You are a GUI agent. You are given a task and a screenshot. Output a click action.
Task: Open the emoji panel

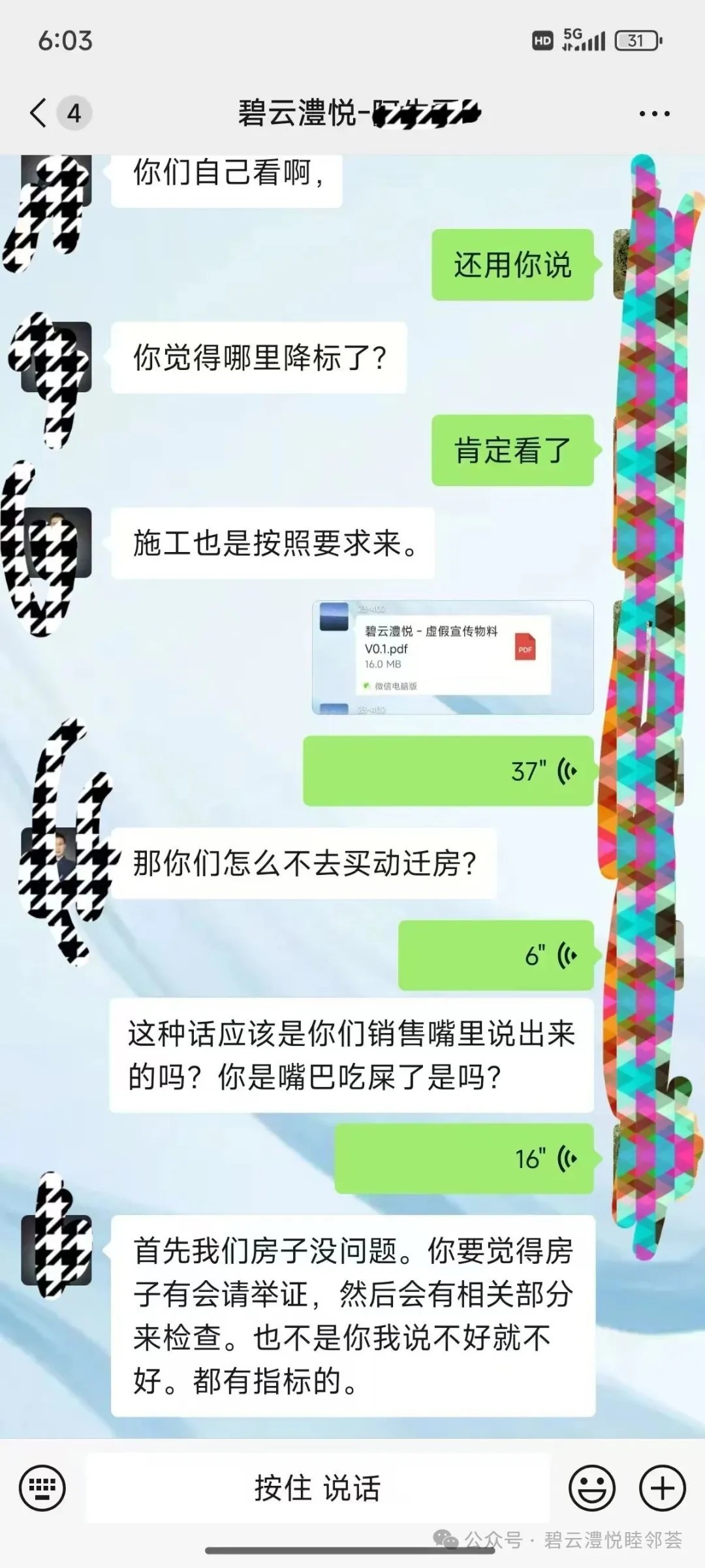[x=592, y=1488]
